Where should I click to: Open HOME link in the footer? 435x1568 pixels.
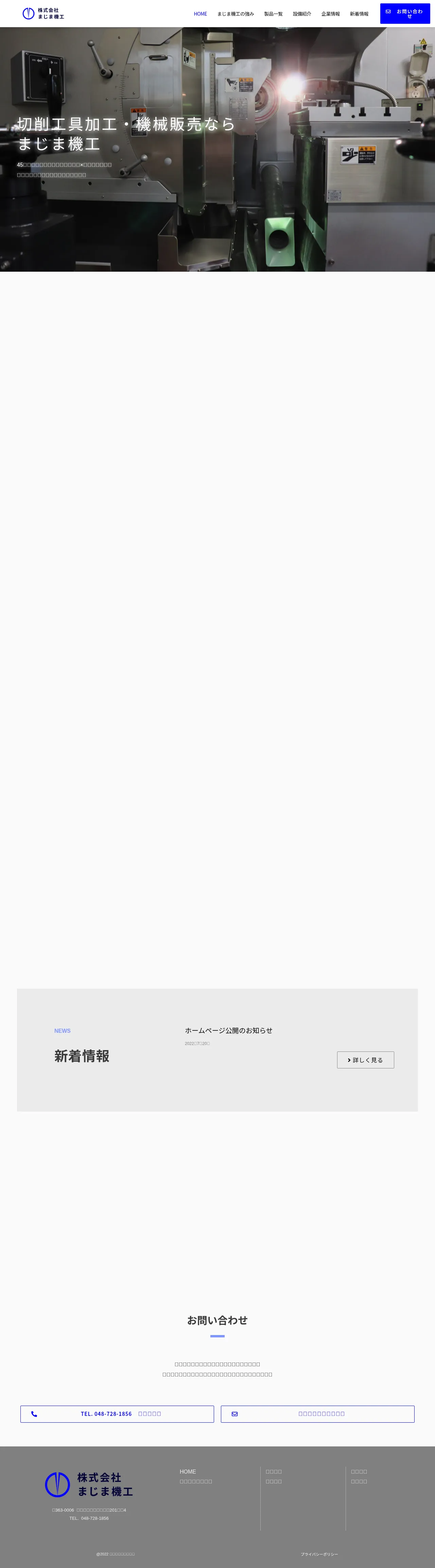coord(188,1472)
